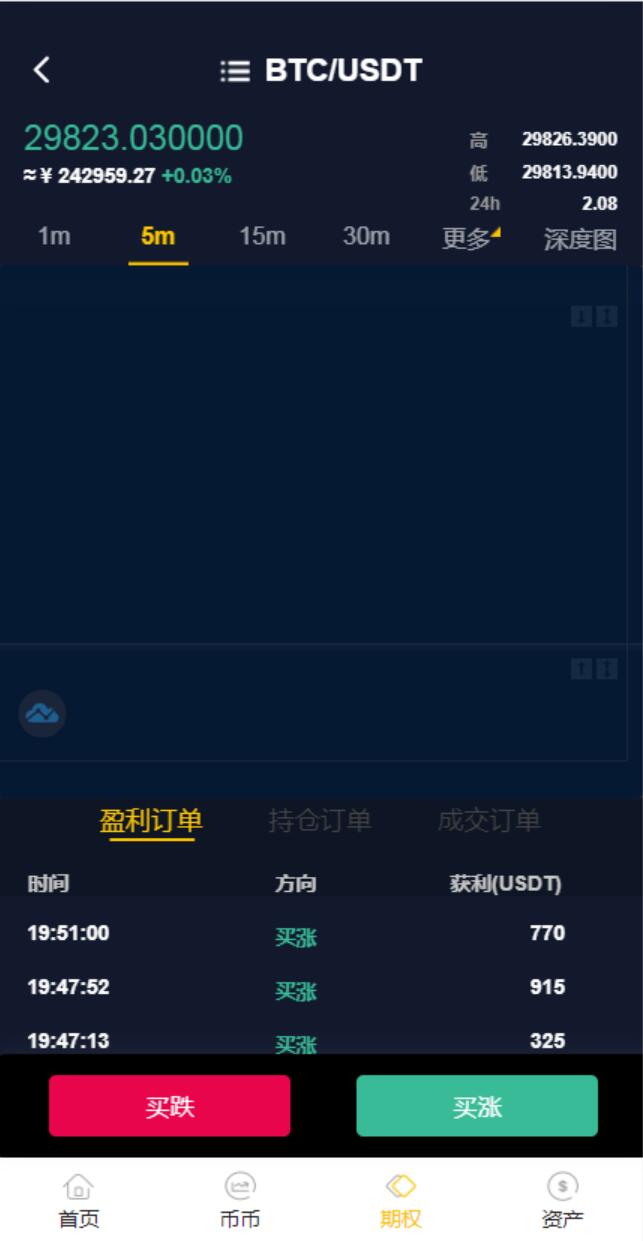This screenshot has width=643, height=1241.
Task: Tap the green 买涨 button
Action: [x=477, y=1106]
